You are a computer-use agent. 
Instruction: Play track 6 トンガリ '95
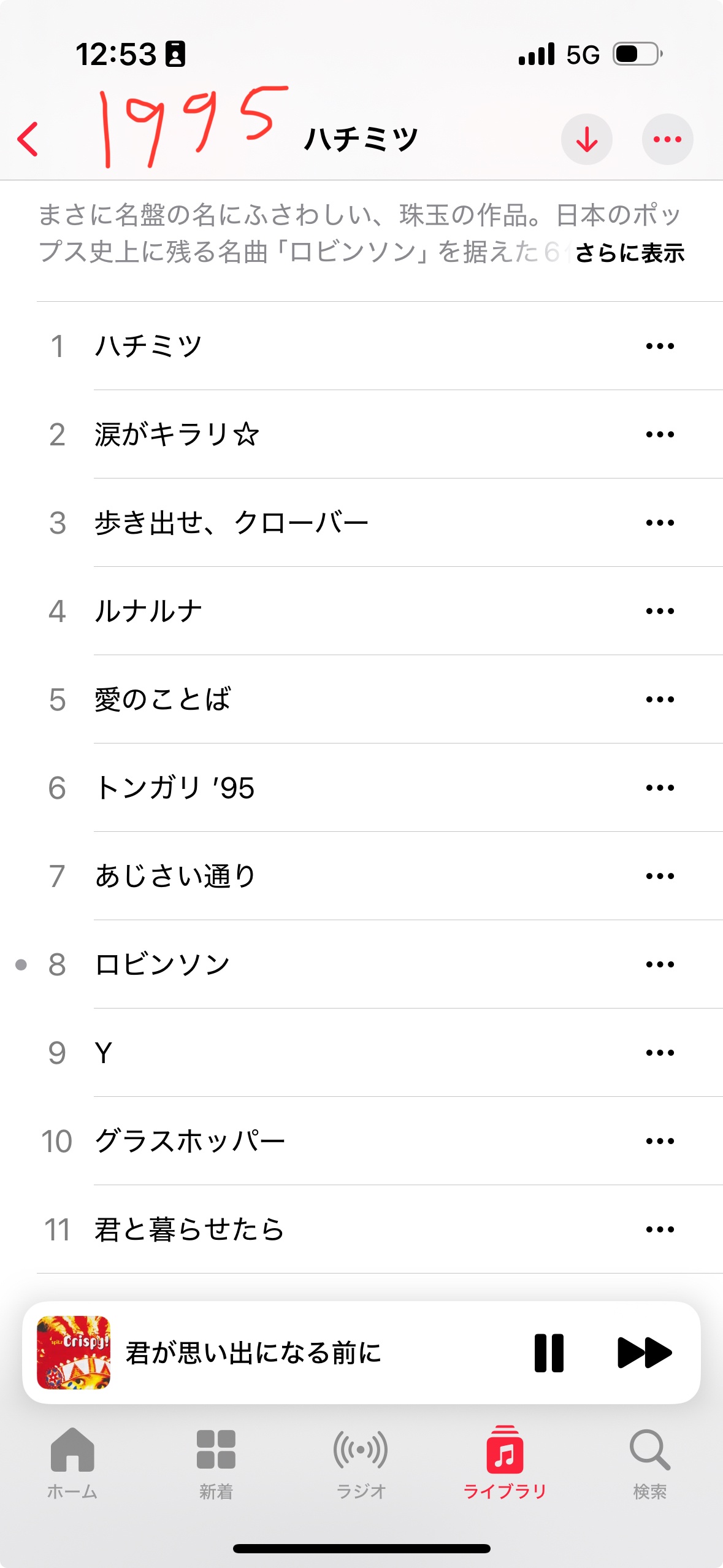click(x=175, y=788)
